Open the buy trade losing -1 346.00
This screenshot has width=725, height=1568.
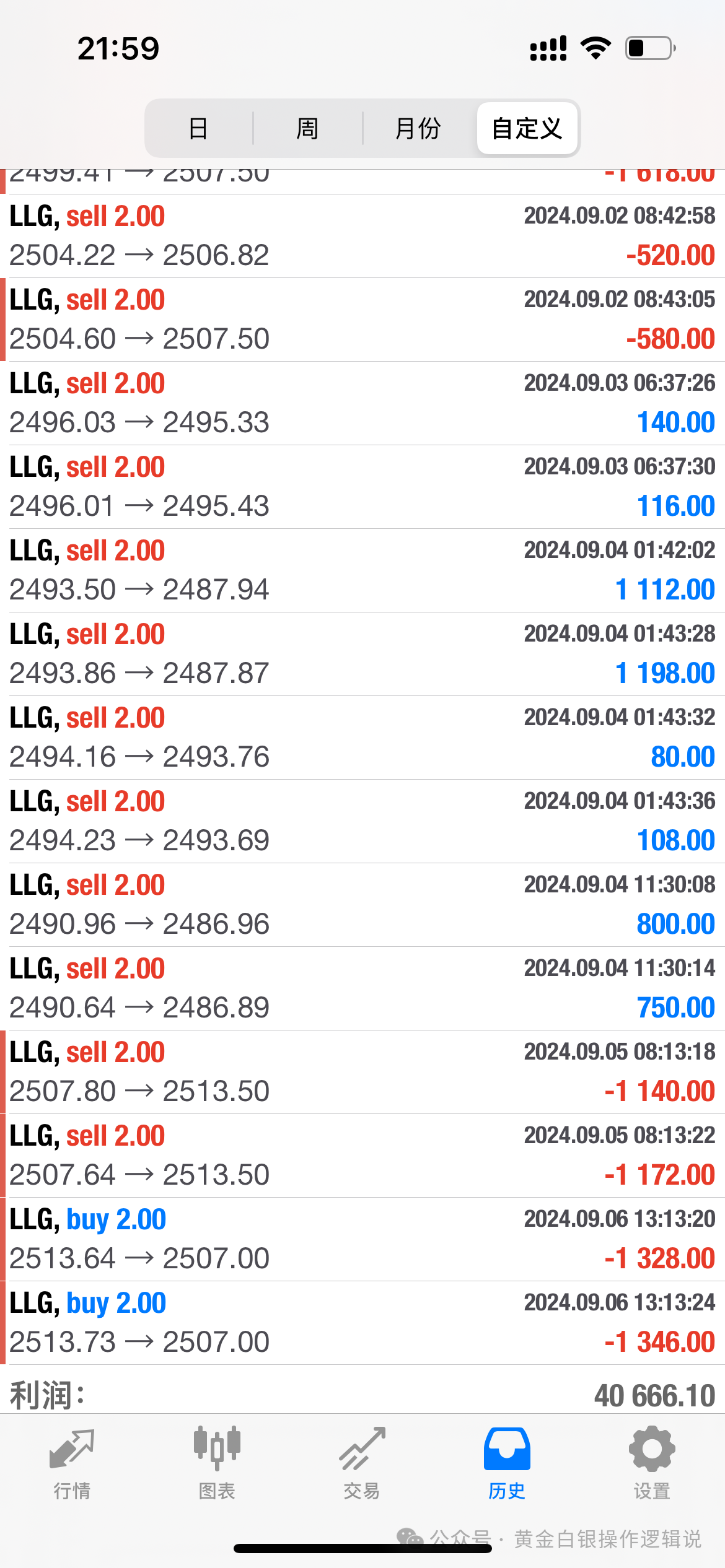pos(362,1323)
